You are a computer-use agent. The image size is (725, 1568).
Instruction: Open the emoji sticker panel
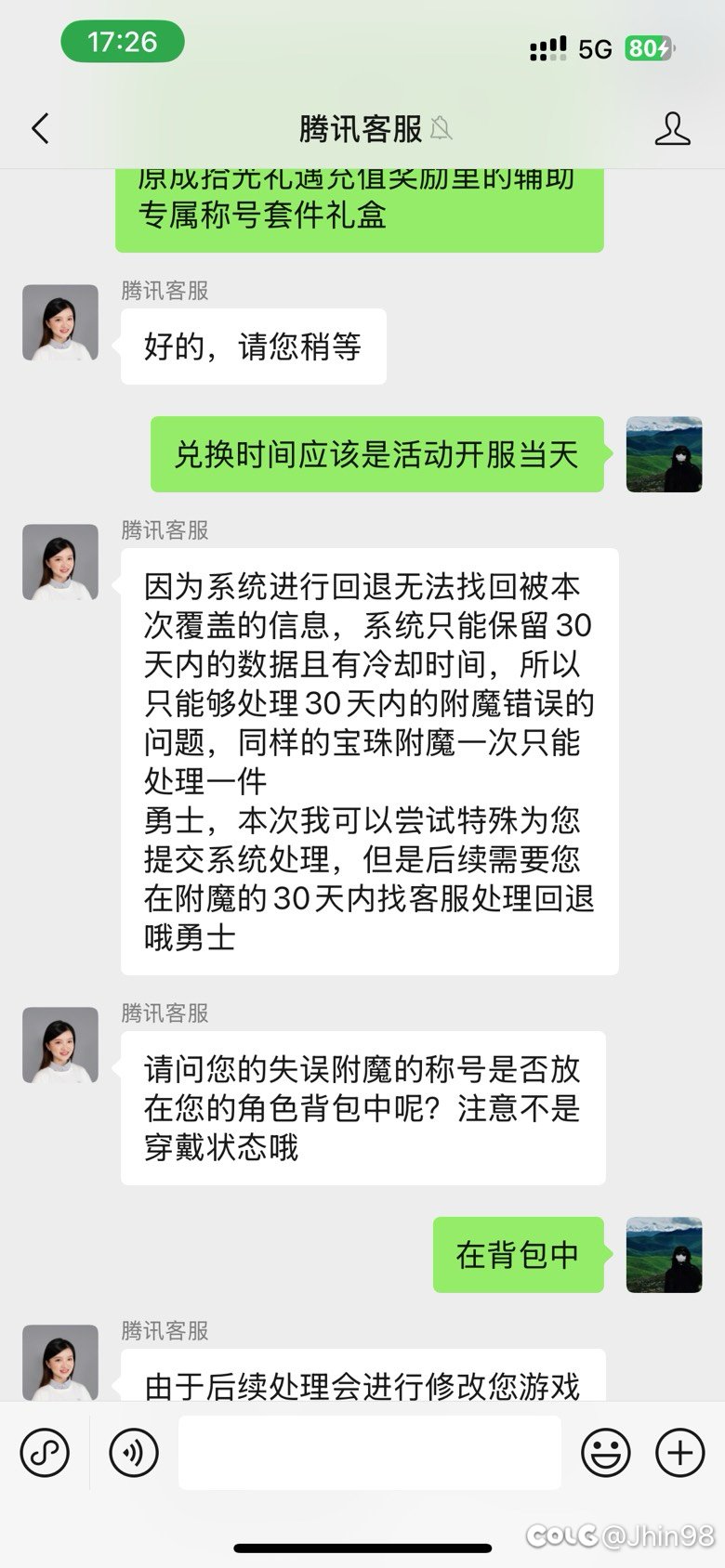pos(606,1452)
